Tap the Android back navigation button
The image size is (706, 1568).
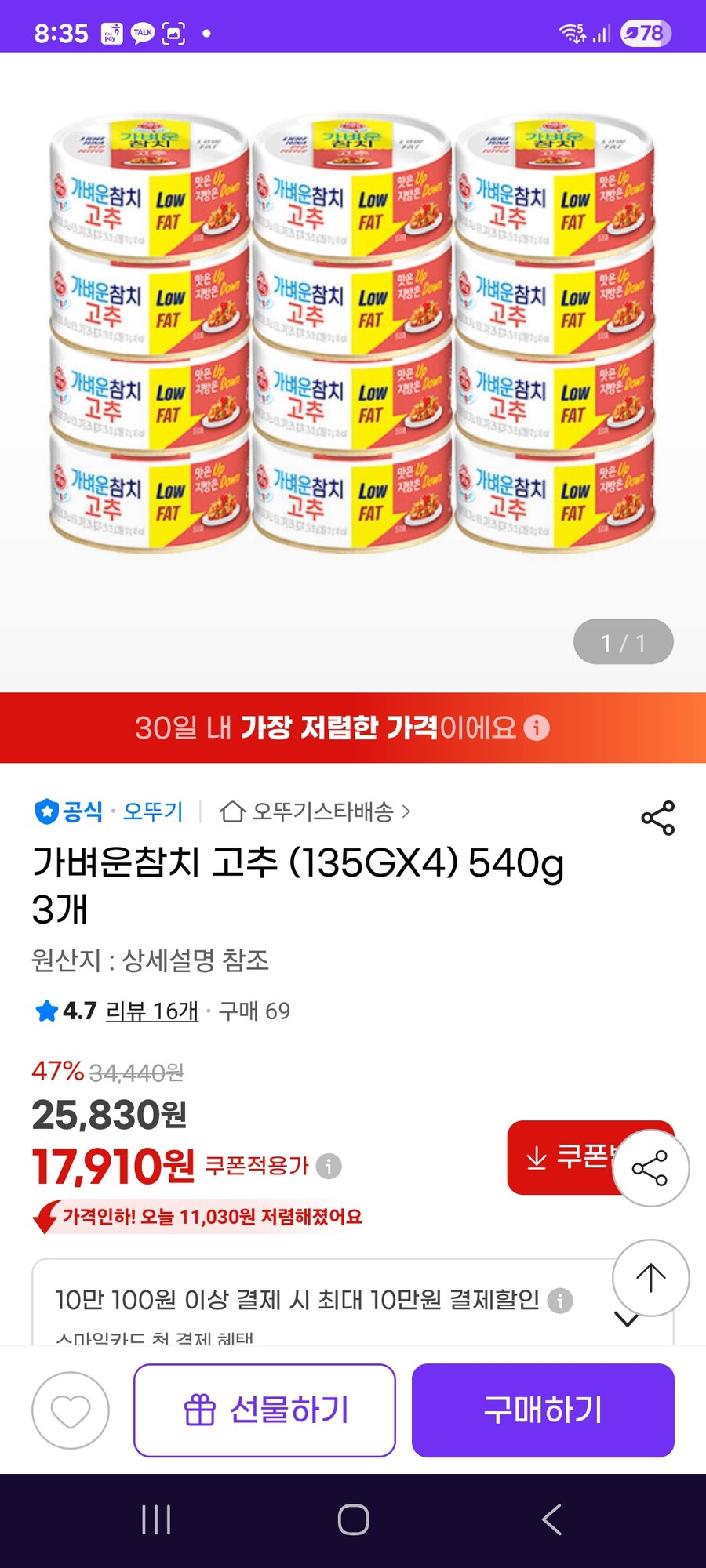(549, 1521)
